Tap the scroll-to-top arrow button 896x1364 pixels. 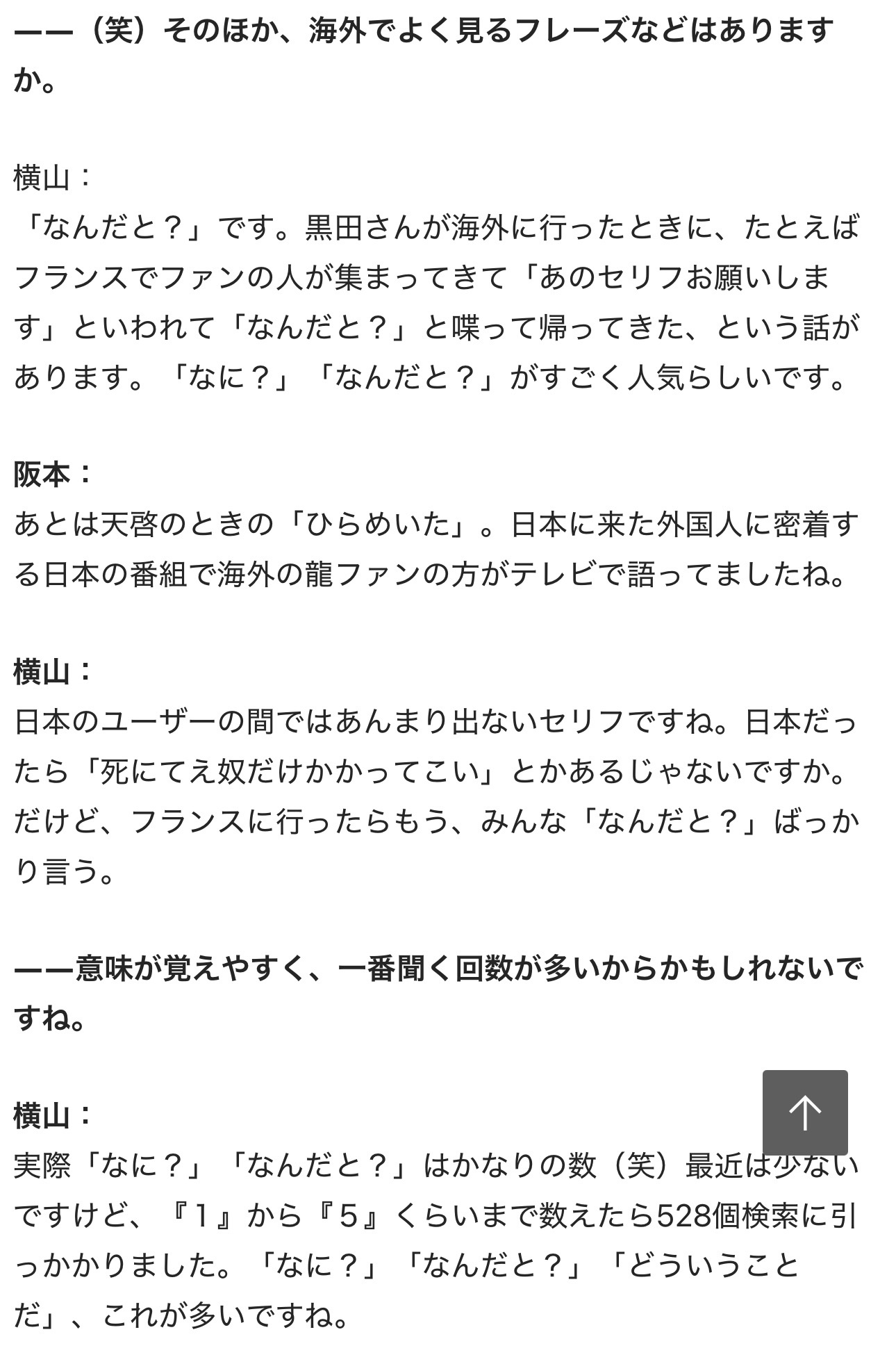(804, 1112)
